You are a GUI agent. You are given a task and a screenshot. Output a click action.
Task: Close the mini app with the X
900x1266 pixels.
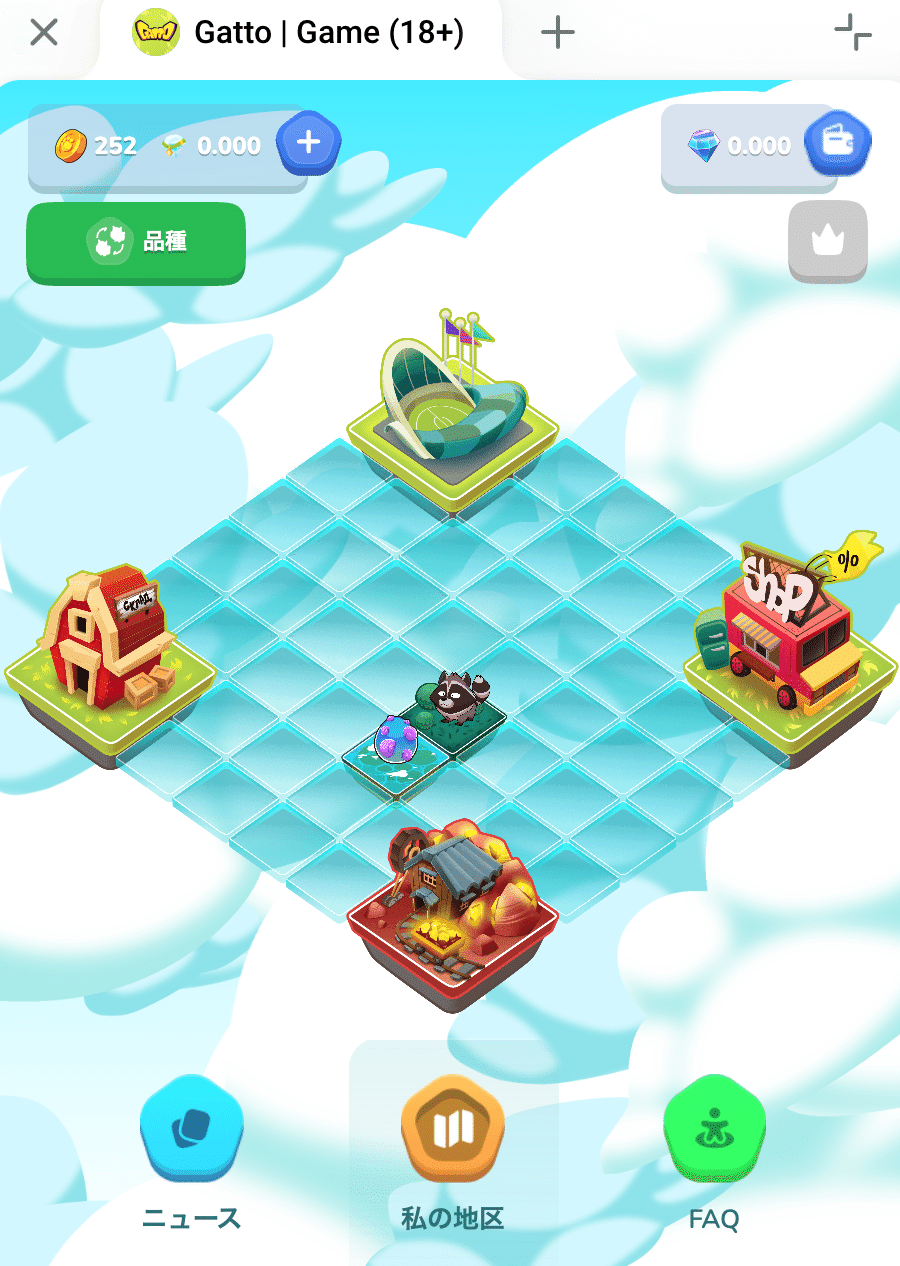coord(42,32)
